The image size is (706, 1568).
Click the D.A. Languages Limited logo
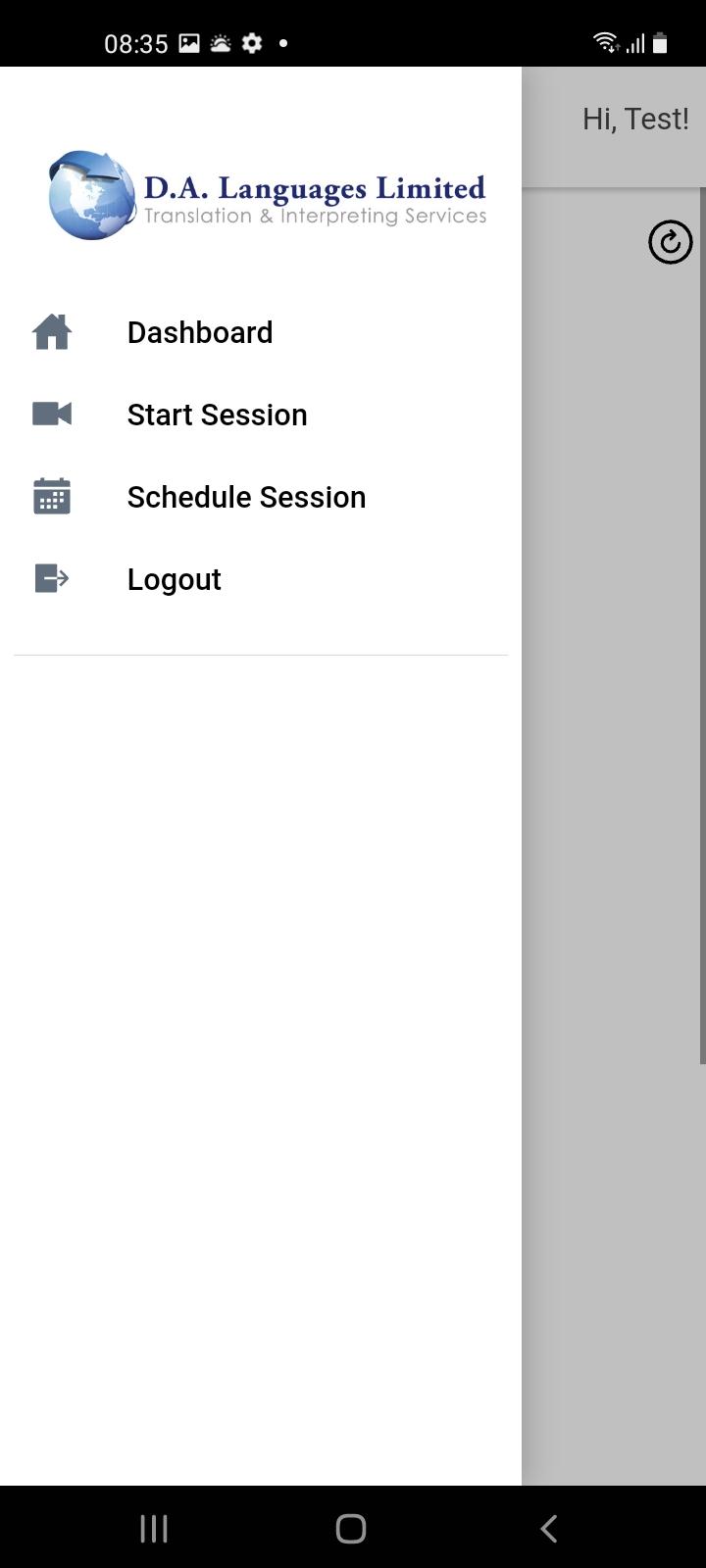click(x=265, y=193)
